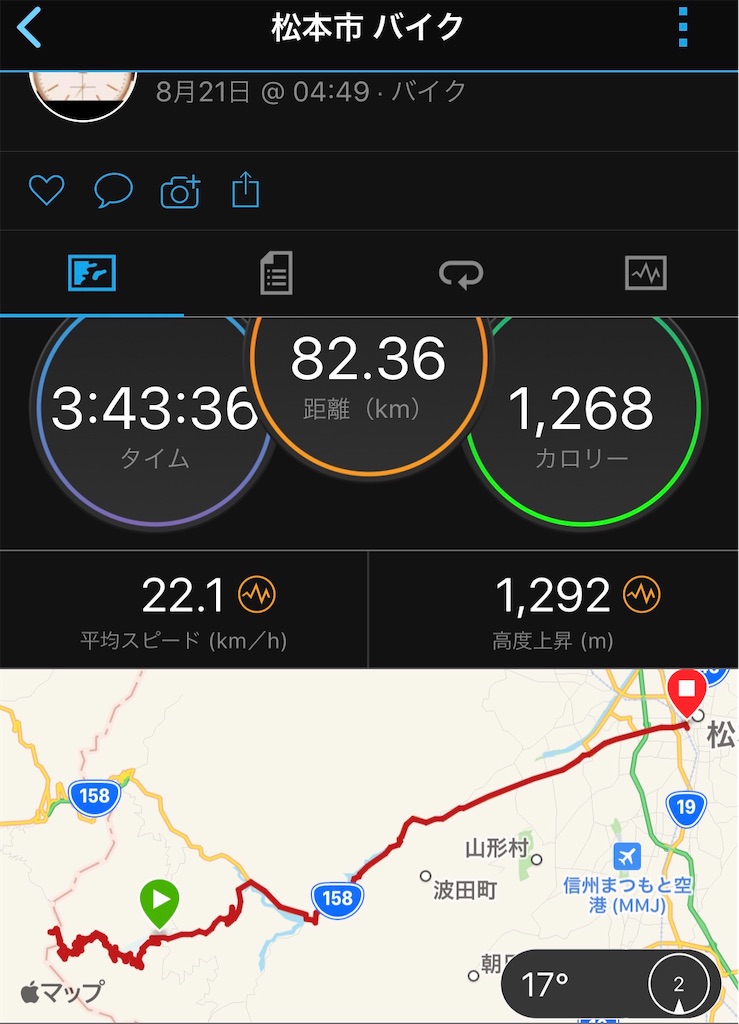Switch to the laps tab

(461, 272)
